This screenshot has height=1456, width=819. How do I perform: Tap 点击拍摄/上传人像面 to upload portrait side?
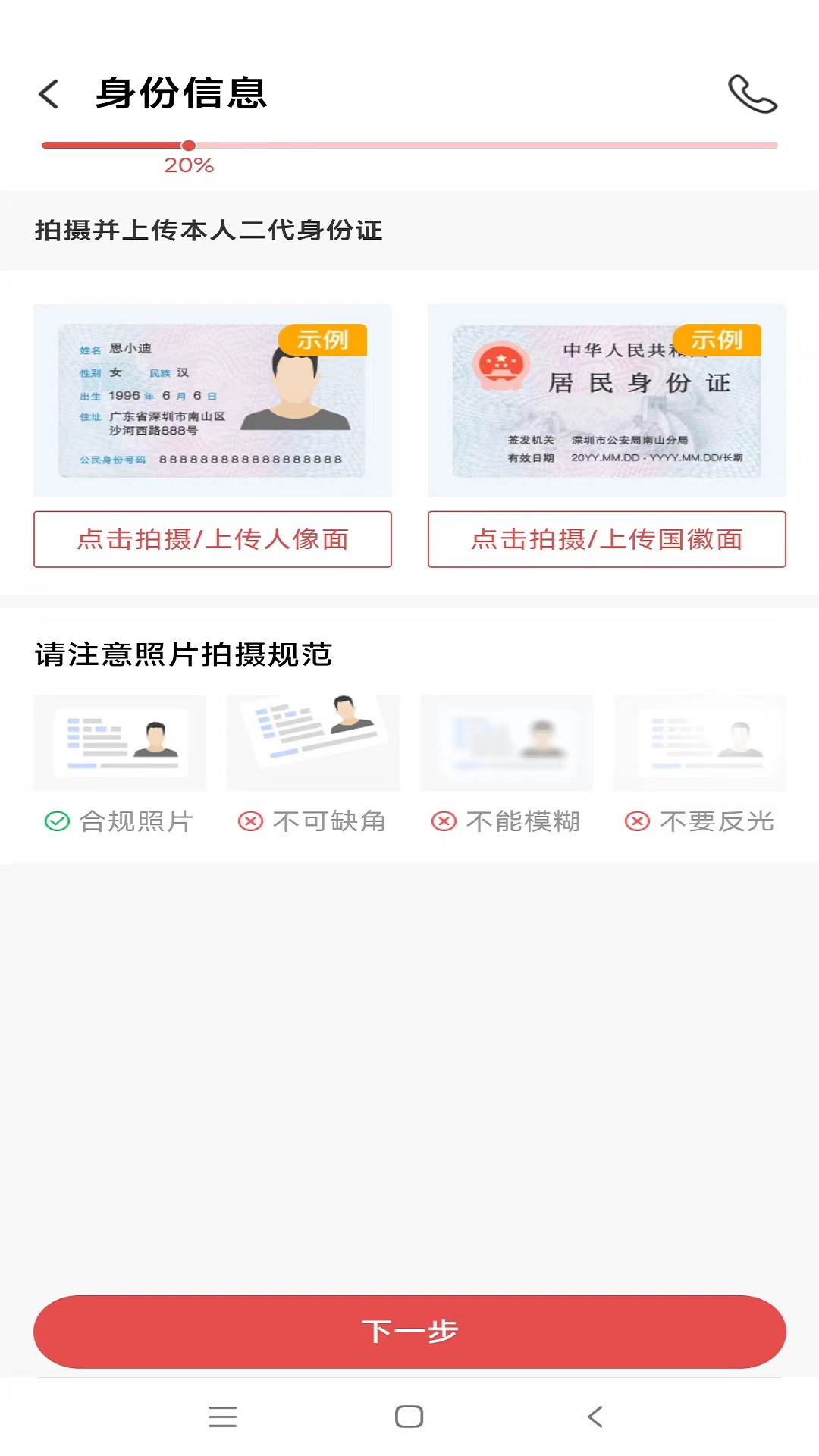pyautogui.click(x=212, y=540)
